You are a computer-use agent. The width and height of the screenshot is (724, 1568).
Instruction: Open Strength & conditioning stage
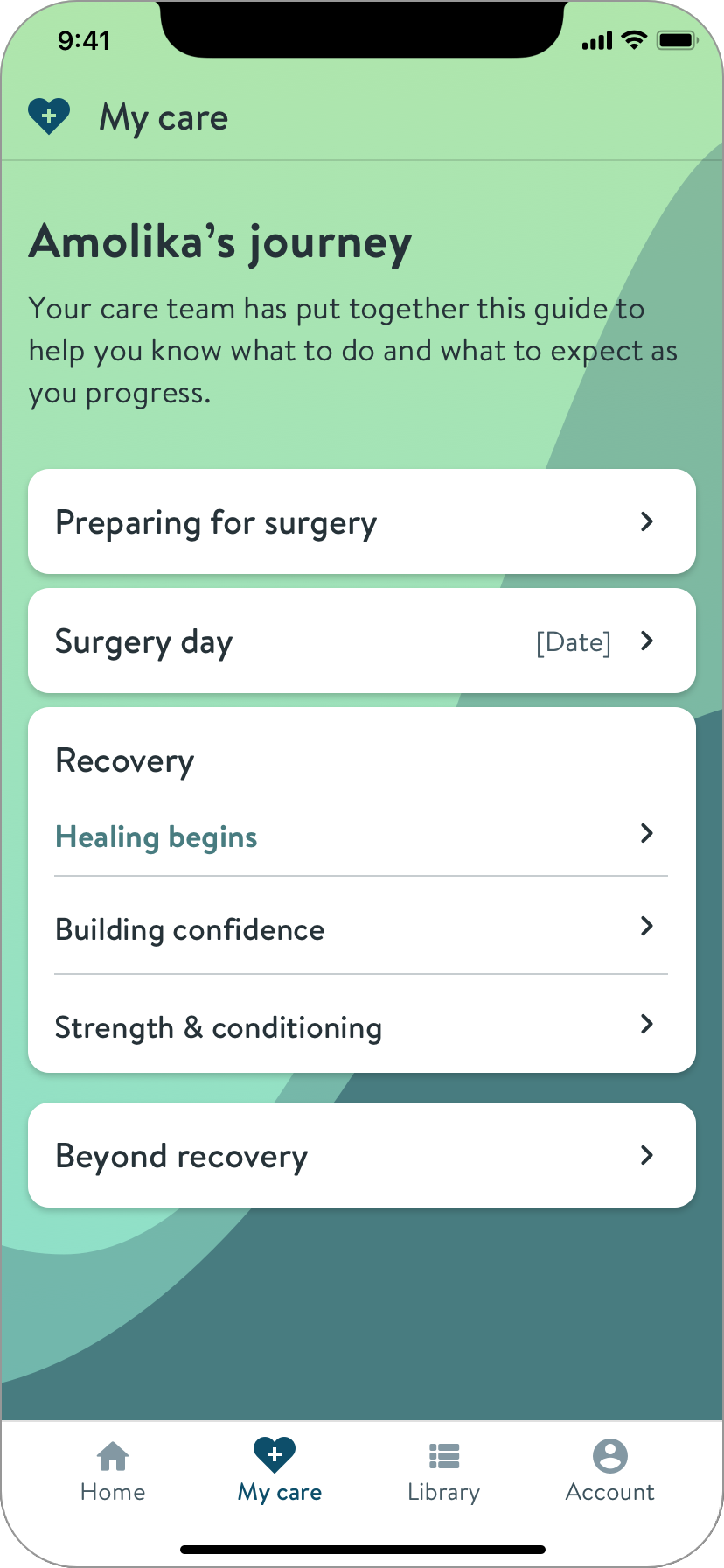[361, 1026]
